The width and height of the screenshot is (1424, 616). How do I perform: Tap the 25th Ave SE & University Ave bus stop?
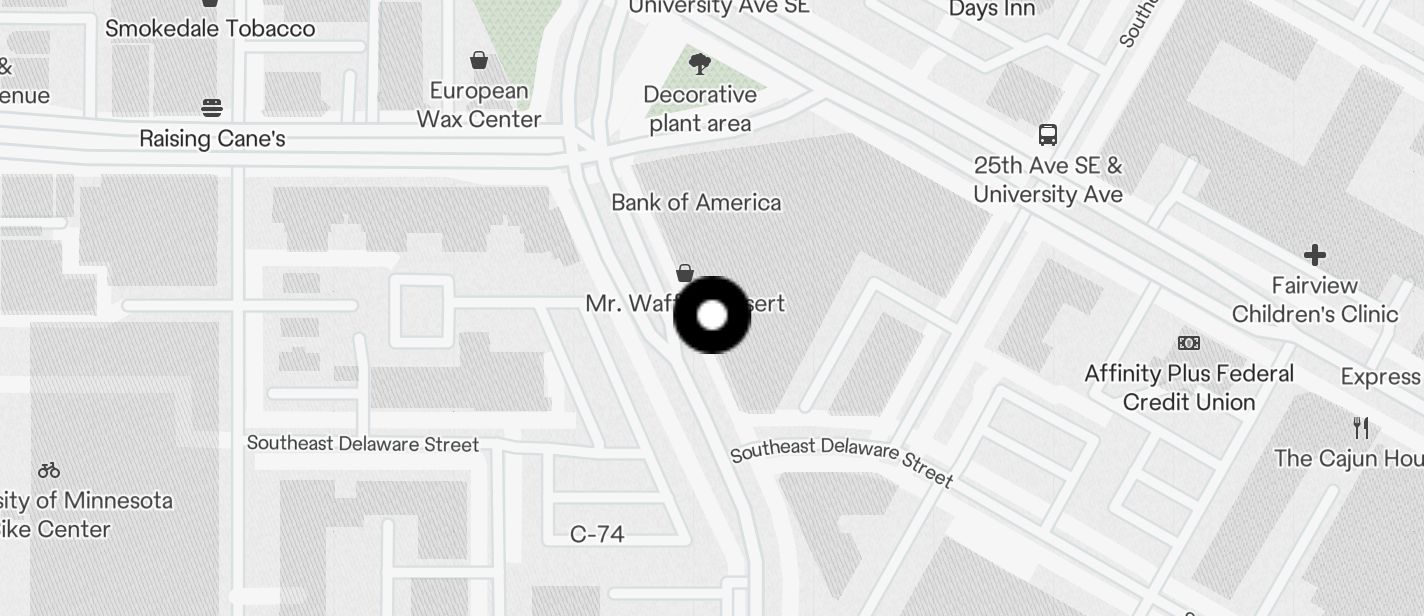point(1048,135)
